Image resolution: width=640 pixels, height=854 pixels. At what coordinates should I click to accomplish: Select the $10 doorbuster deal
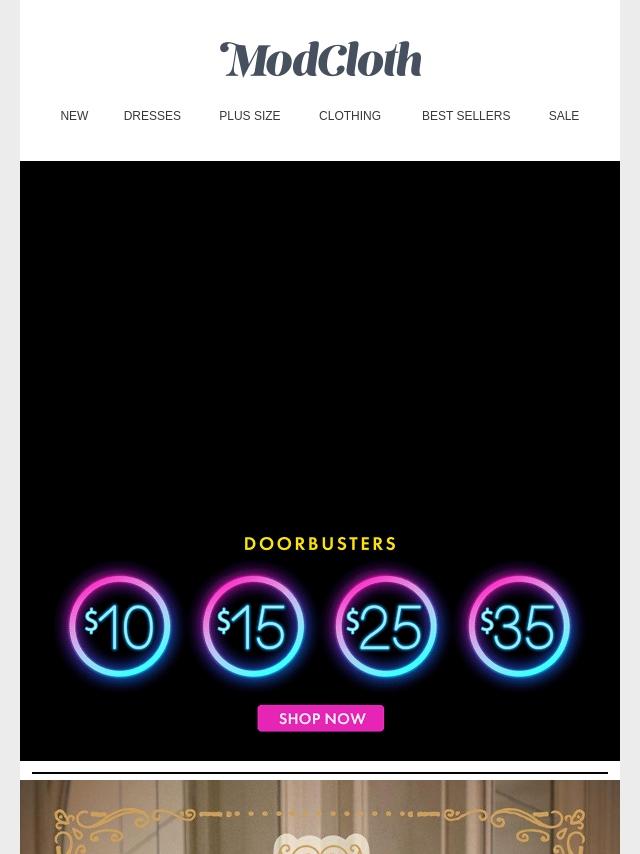120,627
